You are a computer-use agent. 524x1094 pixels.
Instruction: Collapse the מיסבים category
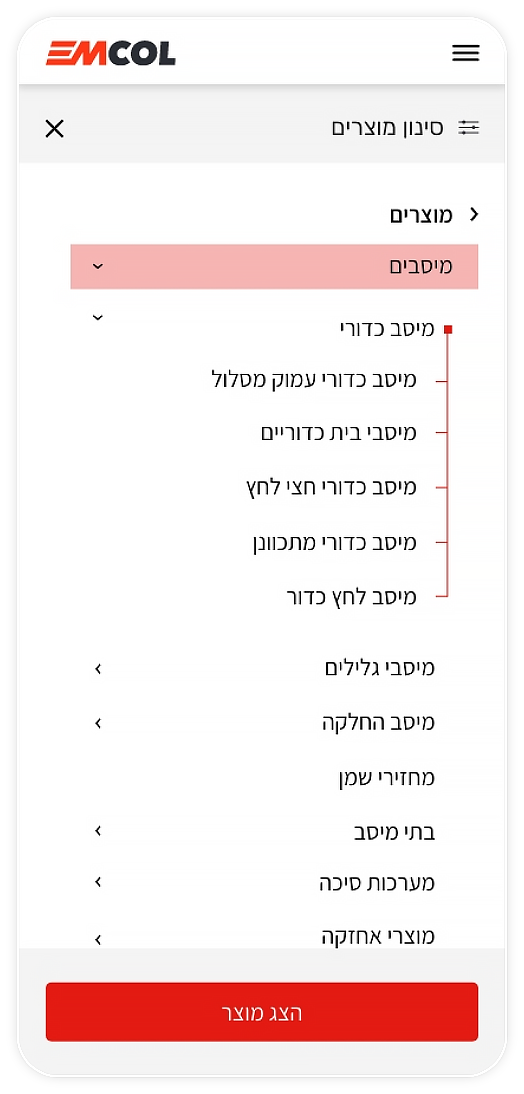[x=98, y=266]
